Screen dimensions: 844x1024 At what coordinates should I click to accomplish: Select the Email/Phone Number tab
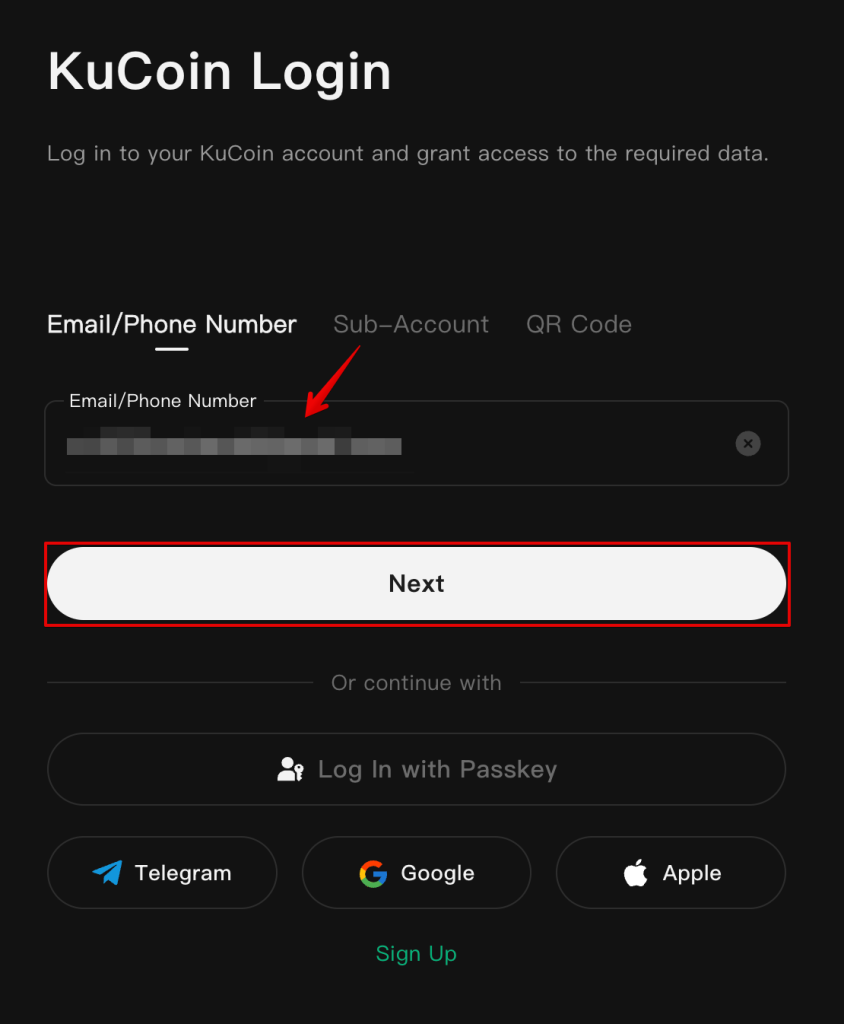point(172,324)
